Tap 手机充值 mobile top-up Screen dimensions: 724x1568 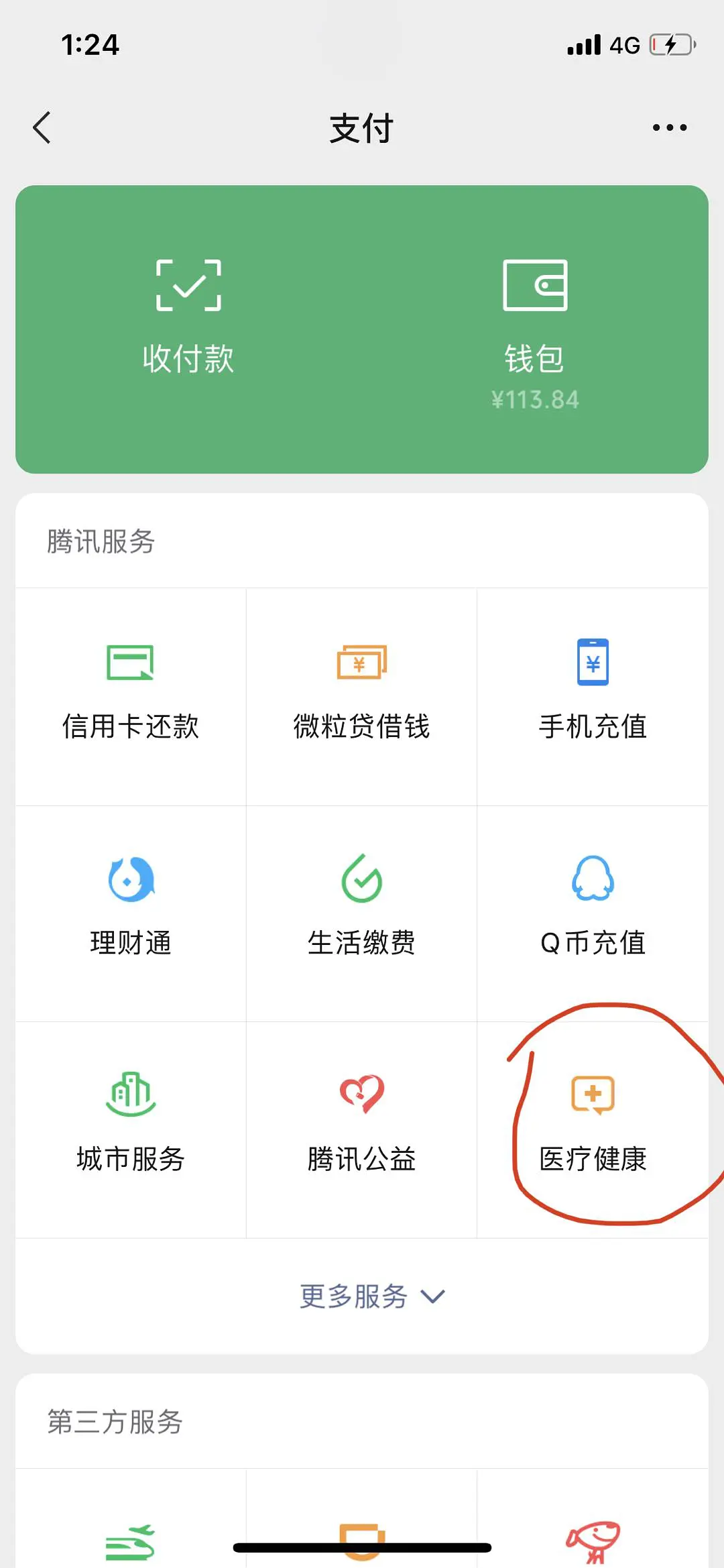(x=593, y=696)
